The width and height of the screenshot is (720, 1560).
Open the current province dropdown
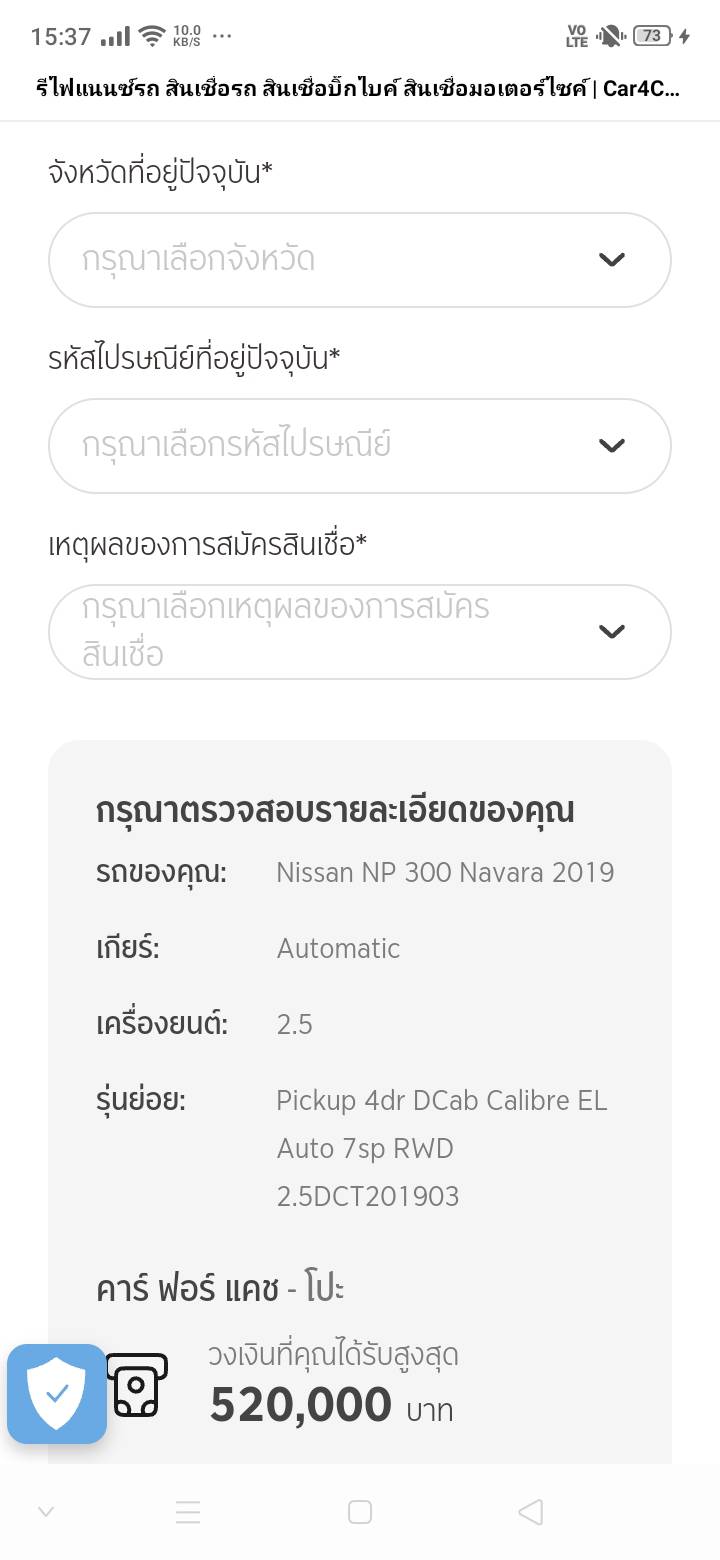coord(359,260)
